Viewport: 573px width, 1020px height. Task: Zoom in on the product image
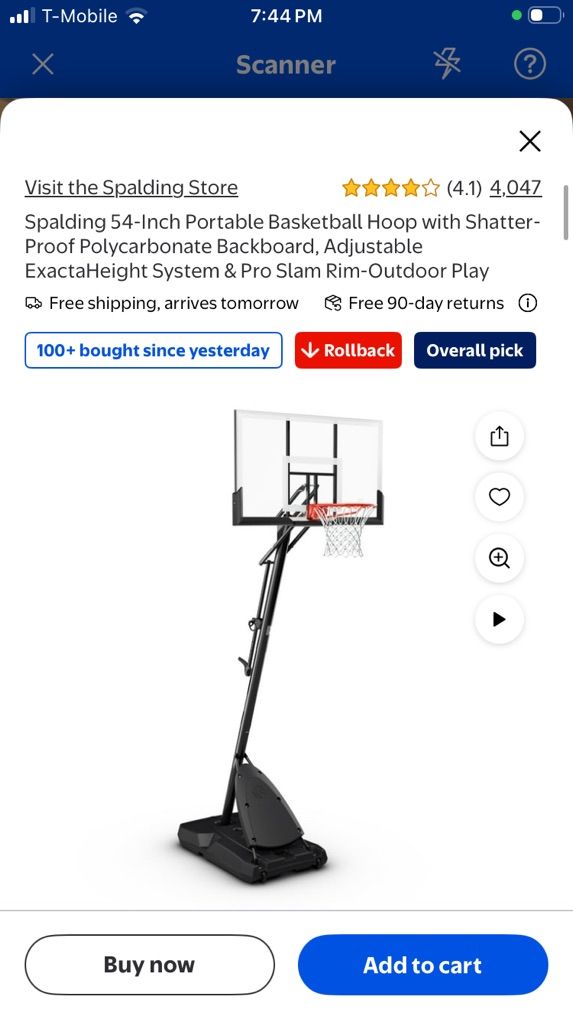coord(499,558)
